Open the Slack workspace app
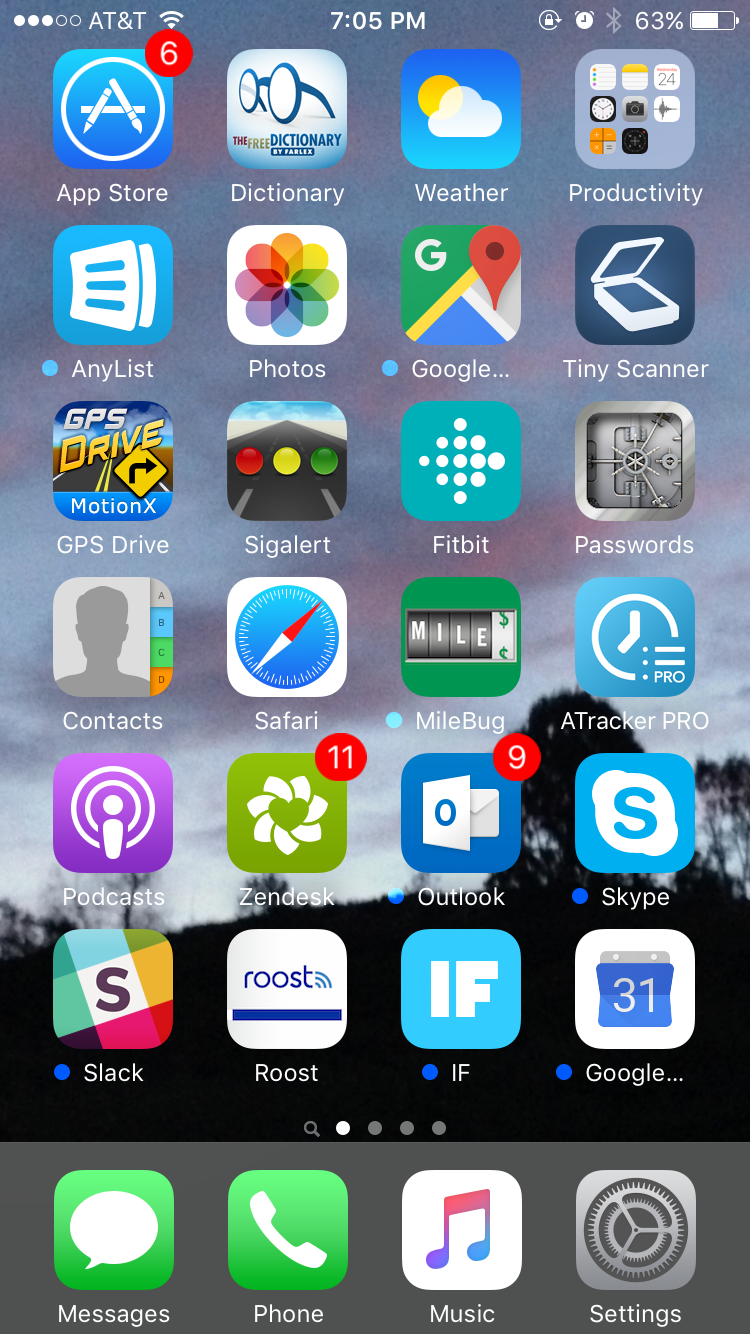The image size is (750, 1334). (x=113, y=989)
